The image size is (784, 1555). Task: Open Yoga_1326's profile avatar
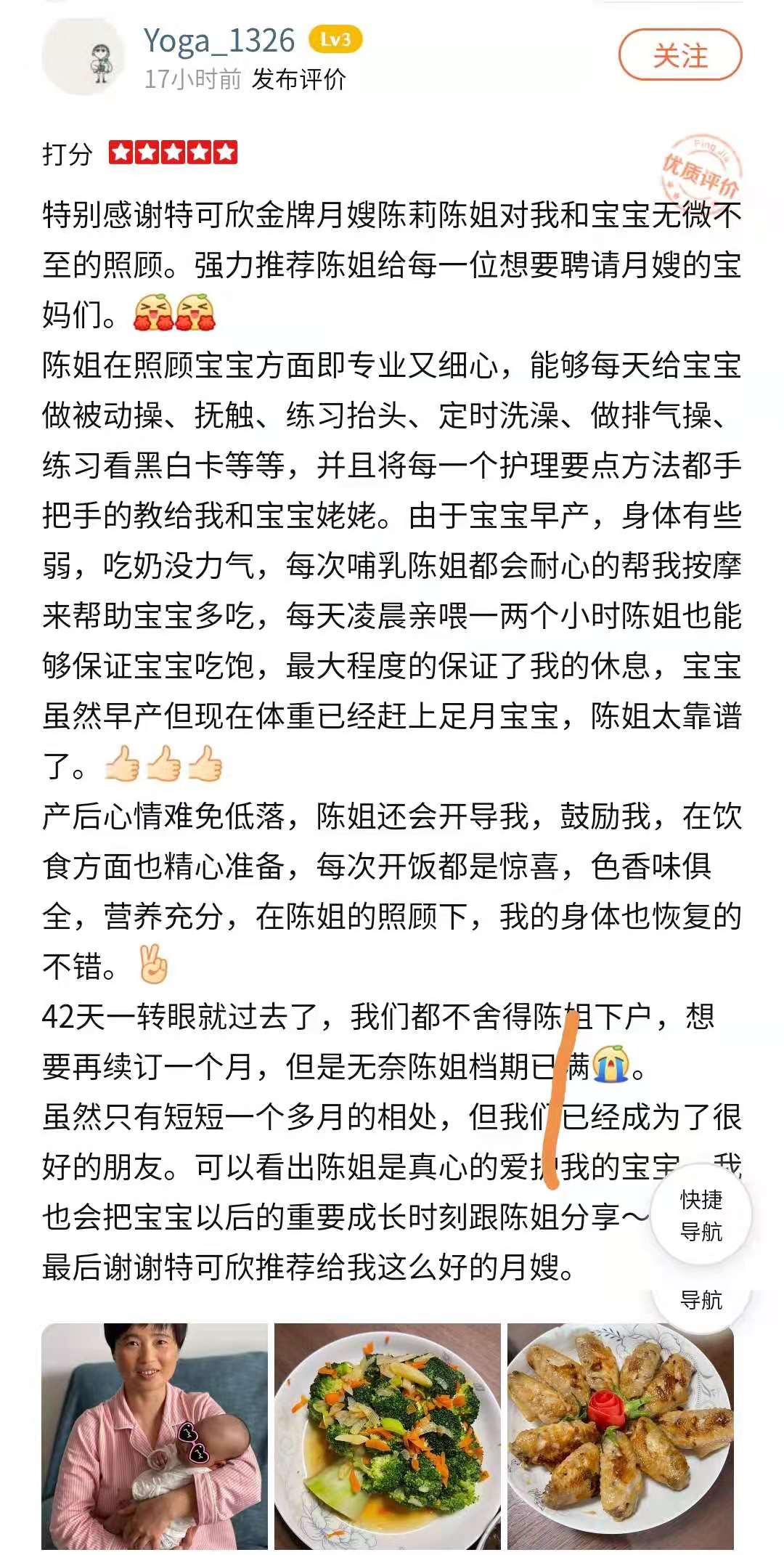82,57
